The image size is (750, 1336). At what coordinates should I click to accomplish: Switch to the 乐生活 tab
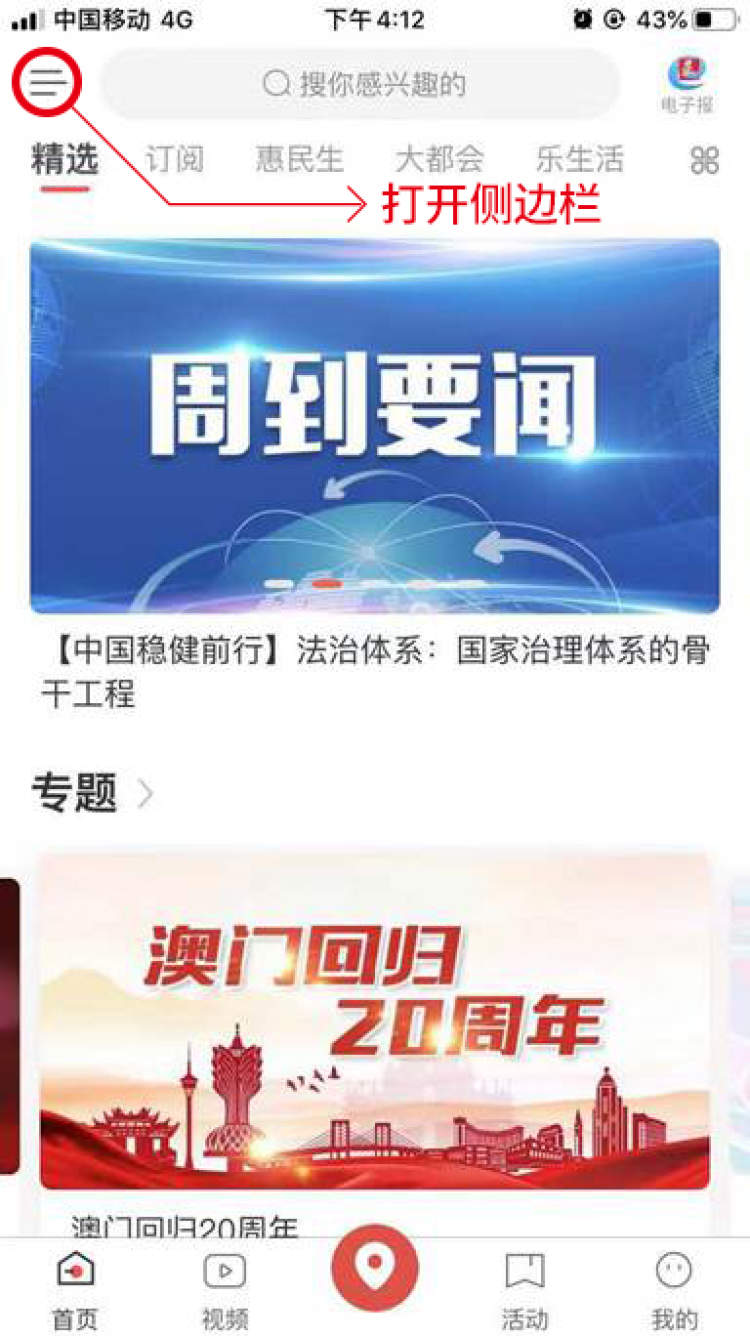[579, 159]
